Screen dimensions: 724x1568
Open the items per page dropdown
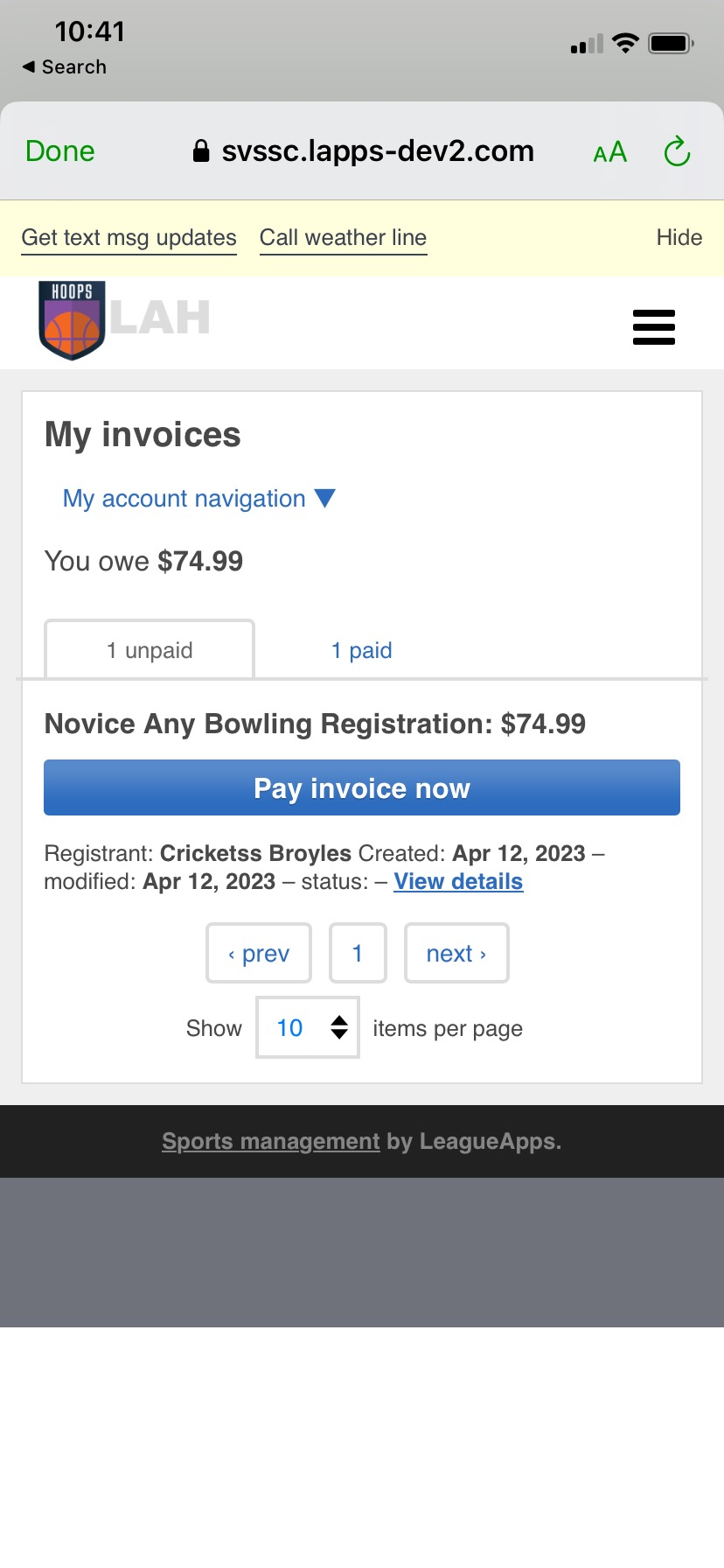(308, 1027)
